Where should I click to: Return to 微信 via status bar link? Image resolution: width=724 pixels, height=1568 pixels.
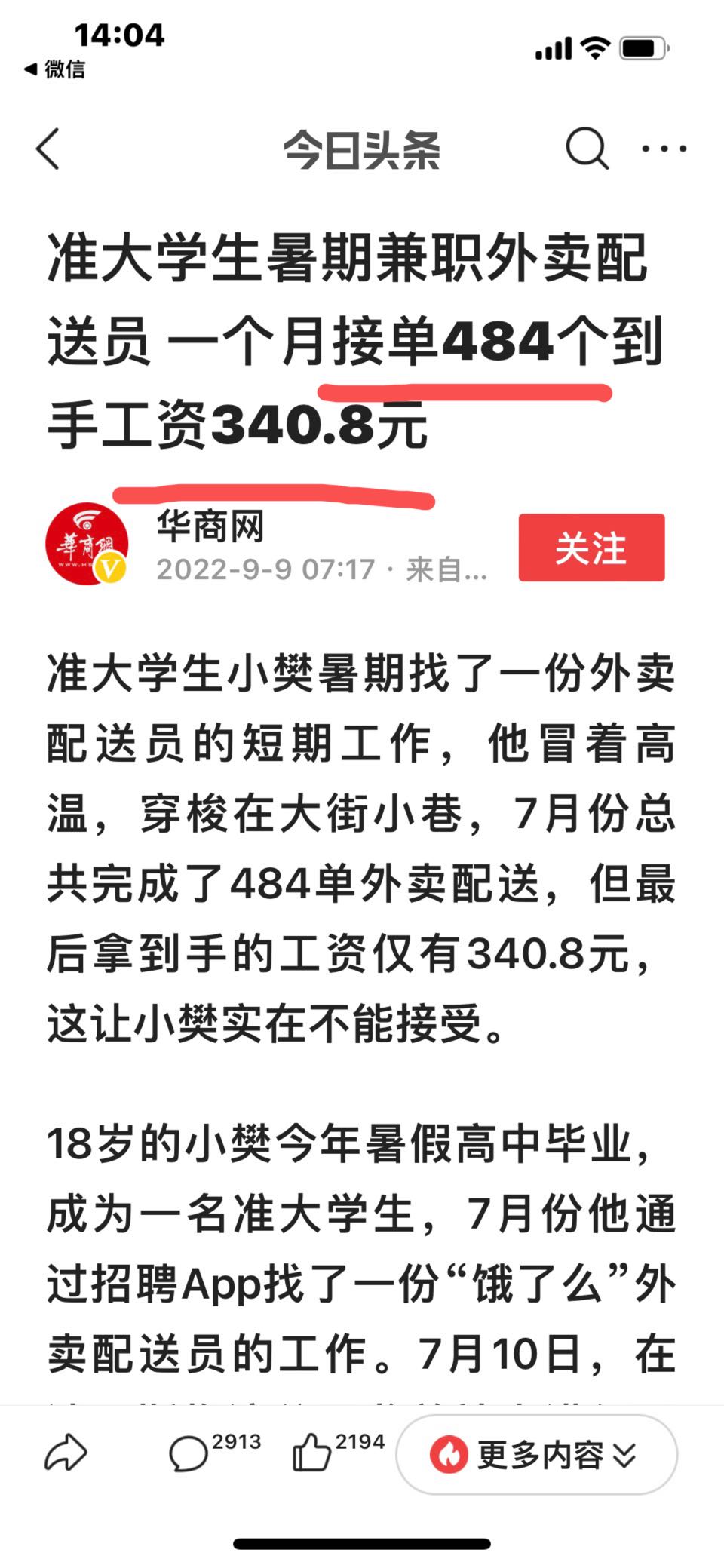pyautogui.click(x=54, y=69)
